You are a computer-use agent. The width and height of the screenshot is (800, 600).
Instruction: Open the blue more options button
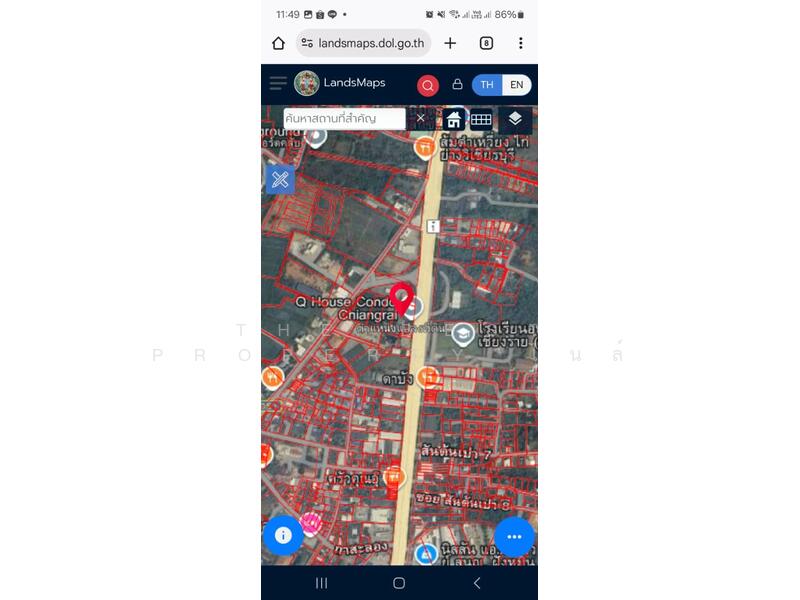pyautogui.click(x=514, y=537)
